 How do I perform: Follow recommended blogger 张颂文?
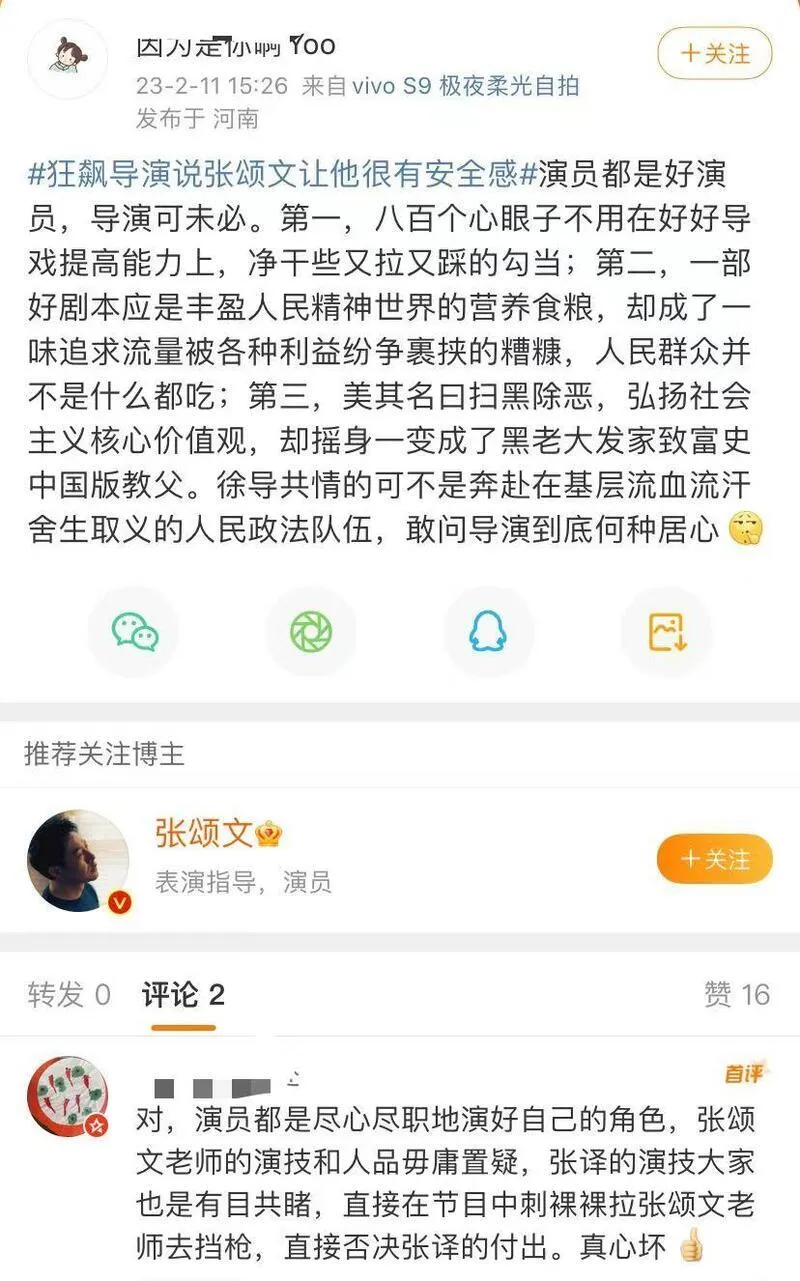(714, 859)
